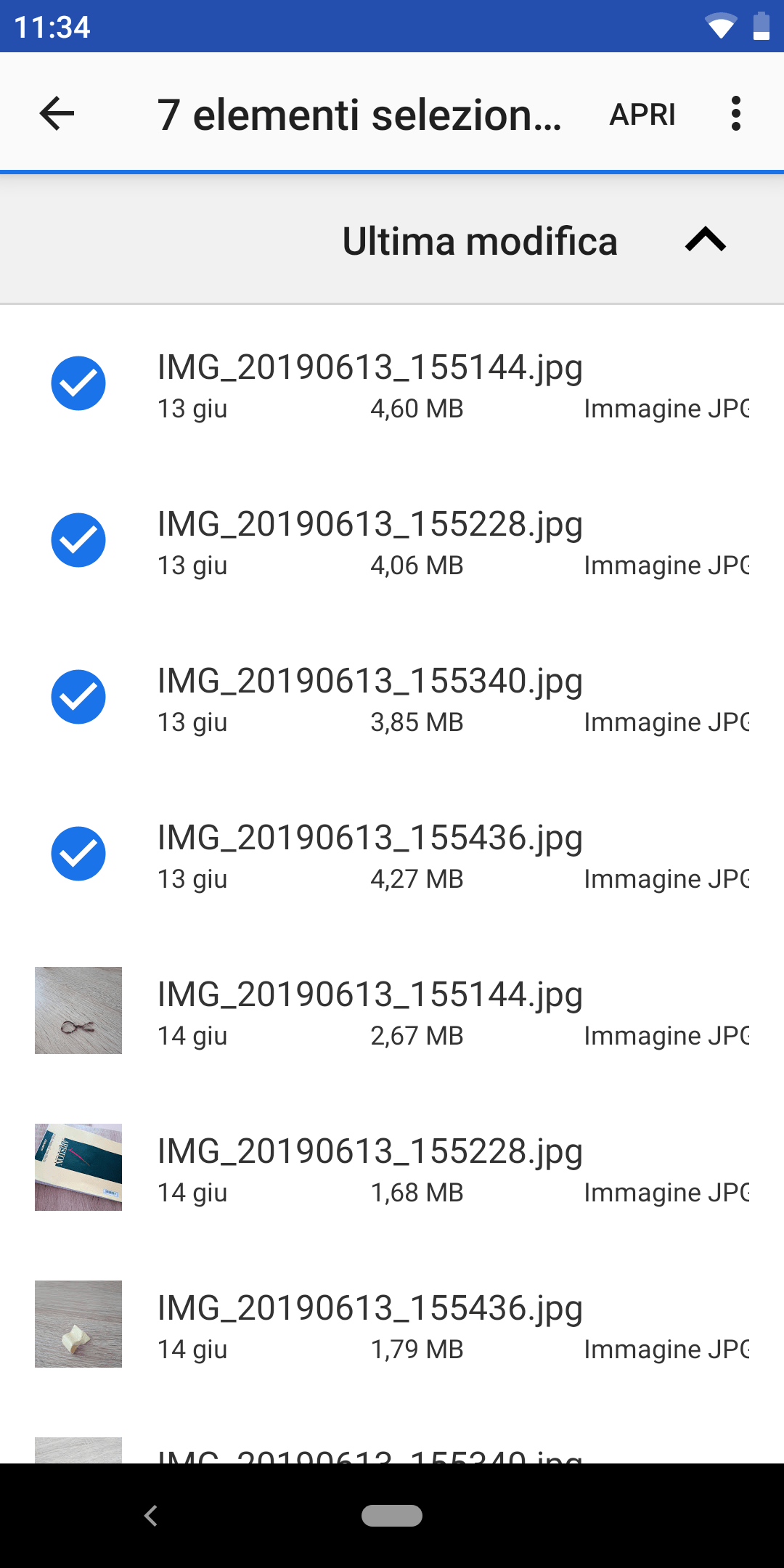Viewport: 784px width, 1568px height.
Task: Uncheck IMG_20190613_155340.jpg sized 3,85 MB
Action: 78,697
